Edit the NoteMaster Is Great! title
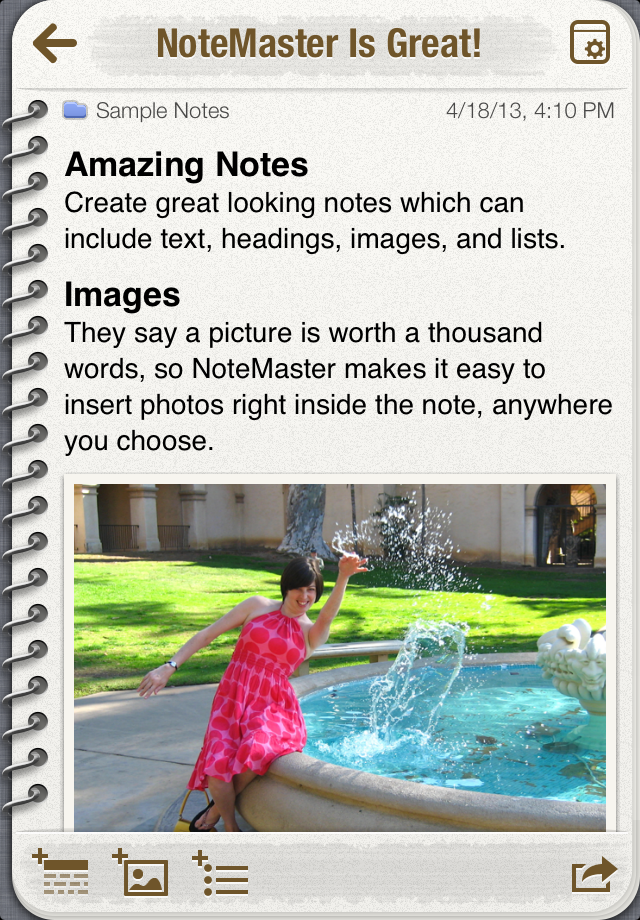The height and width of the screenshot is (920, 640). coord(319,43)
